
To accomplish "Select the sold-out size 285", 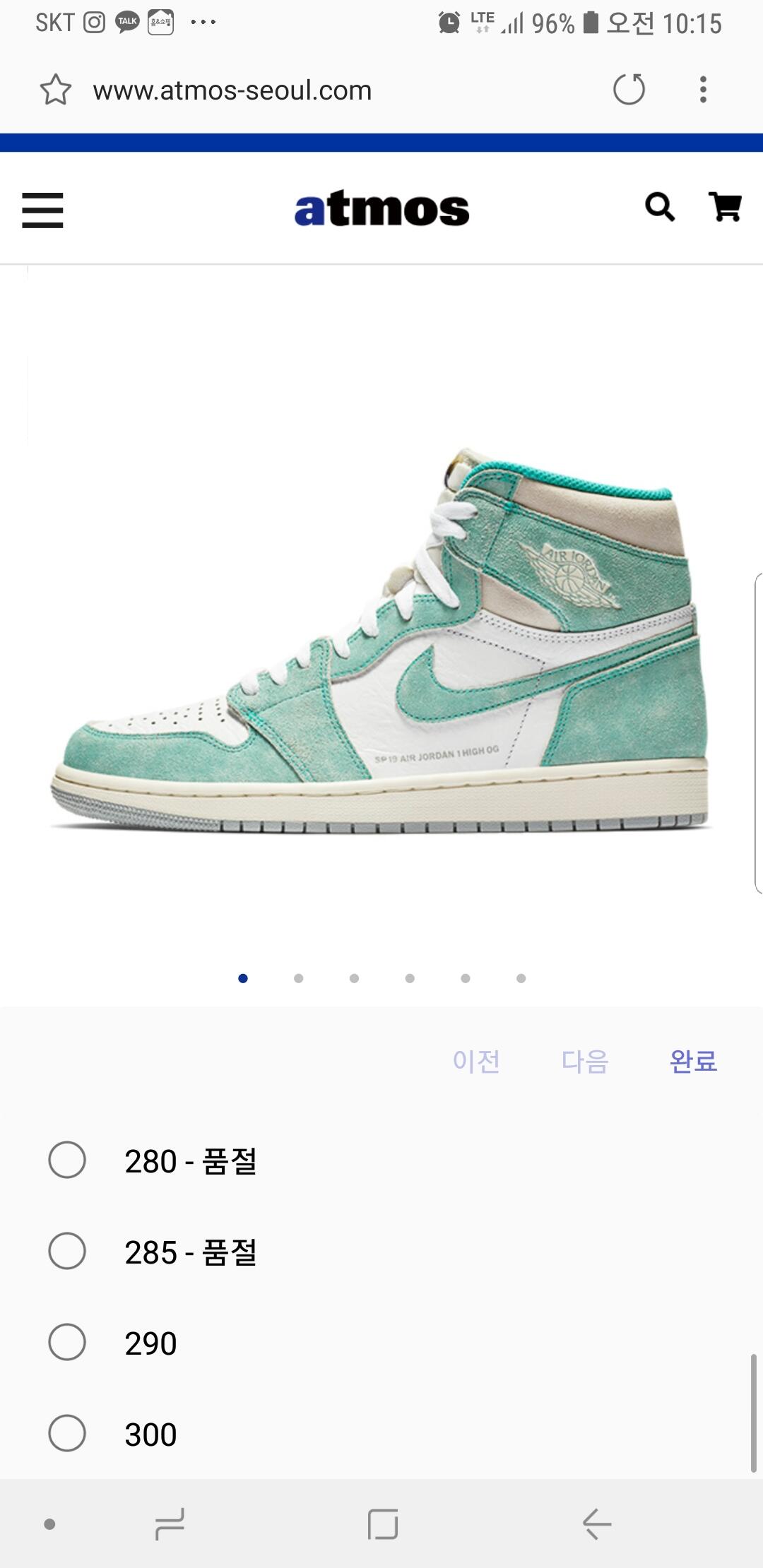I will pos(381,1252).
